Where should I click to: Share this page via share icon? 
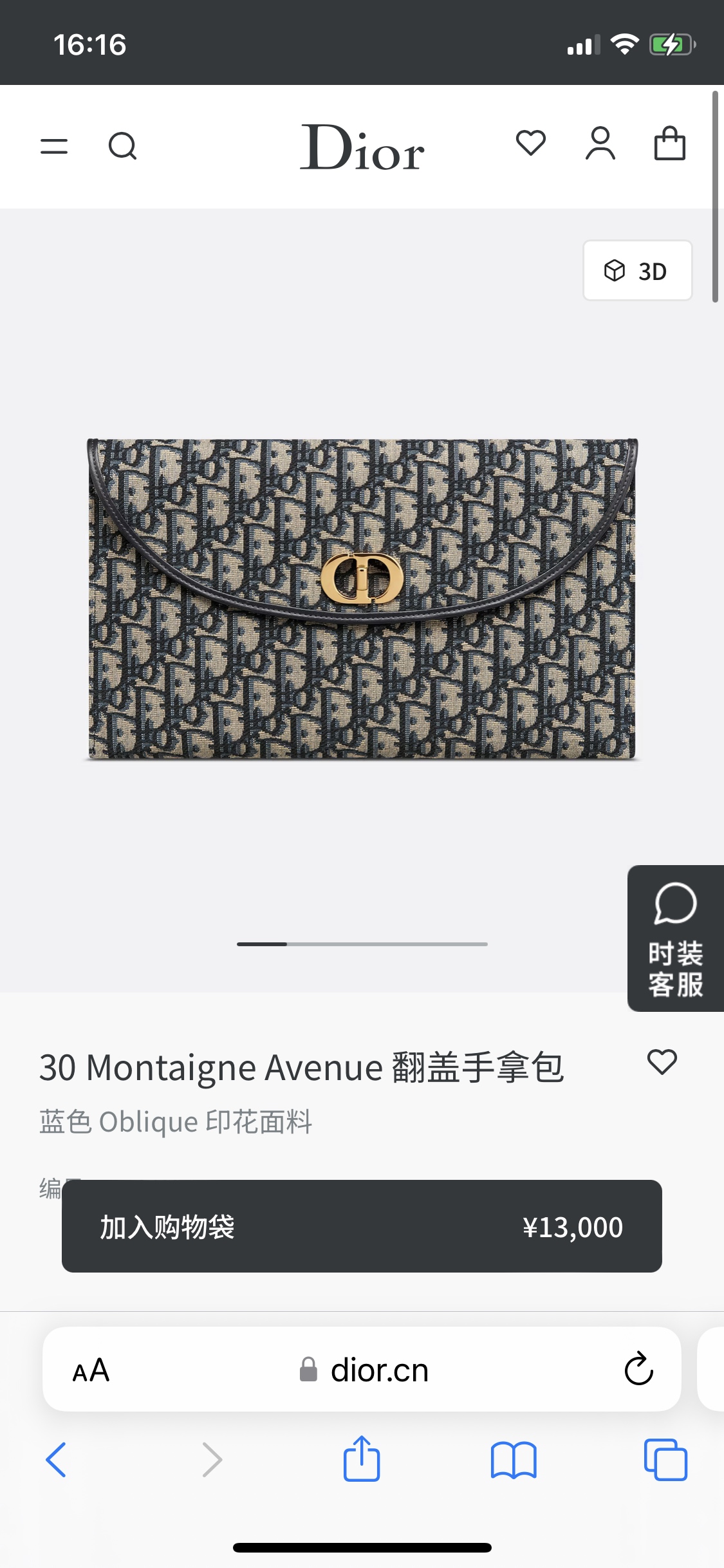click(362, 1459)
